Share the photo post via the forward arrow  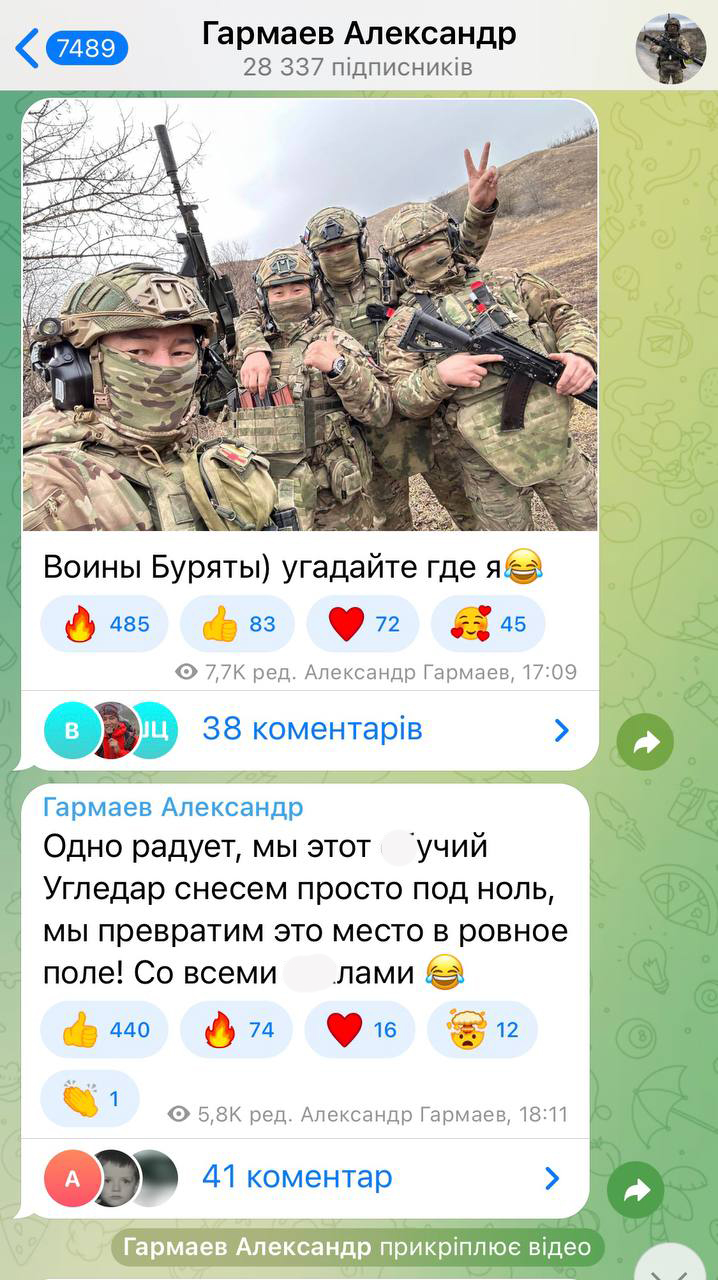(644, 742)
